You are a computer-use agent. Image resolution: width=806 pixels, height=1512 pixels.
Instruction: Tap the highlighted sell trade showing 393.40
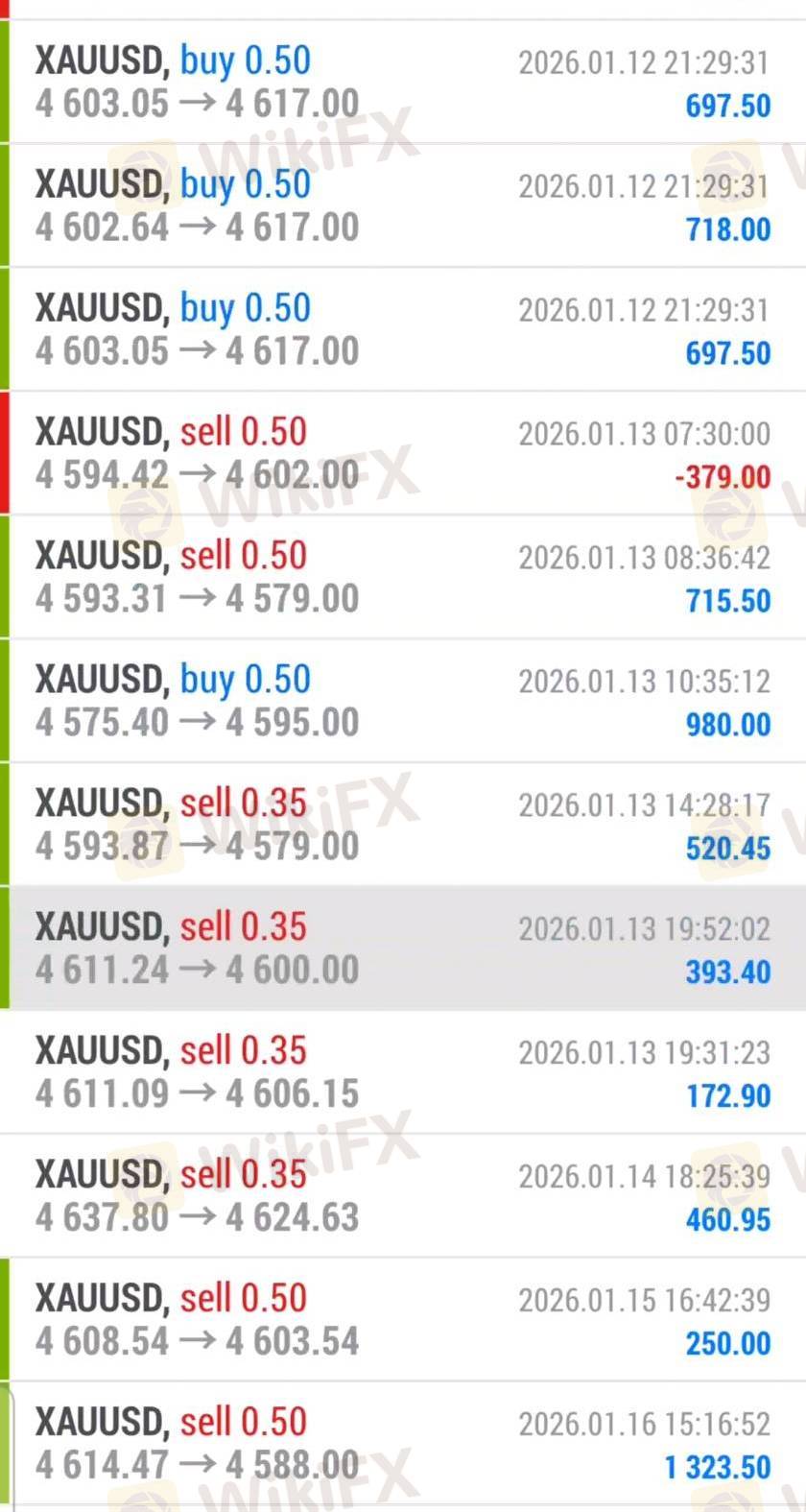tap(403, 948)
